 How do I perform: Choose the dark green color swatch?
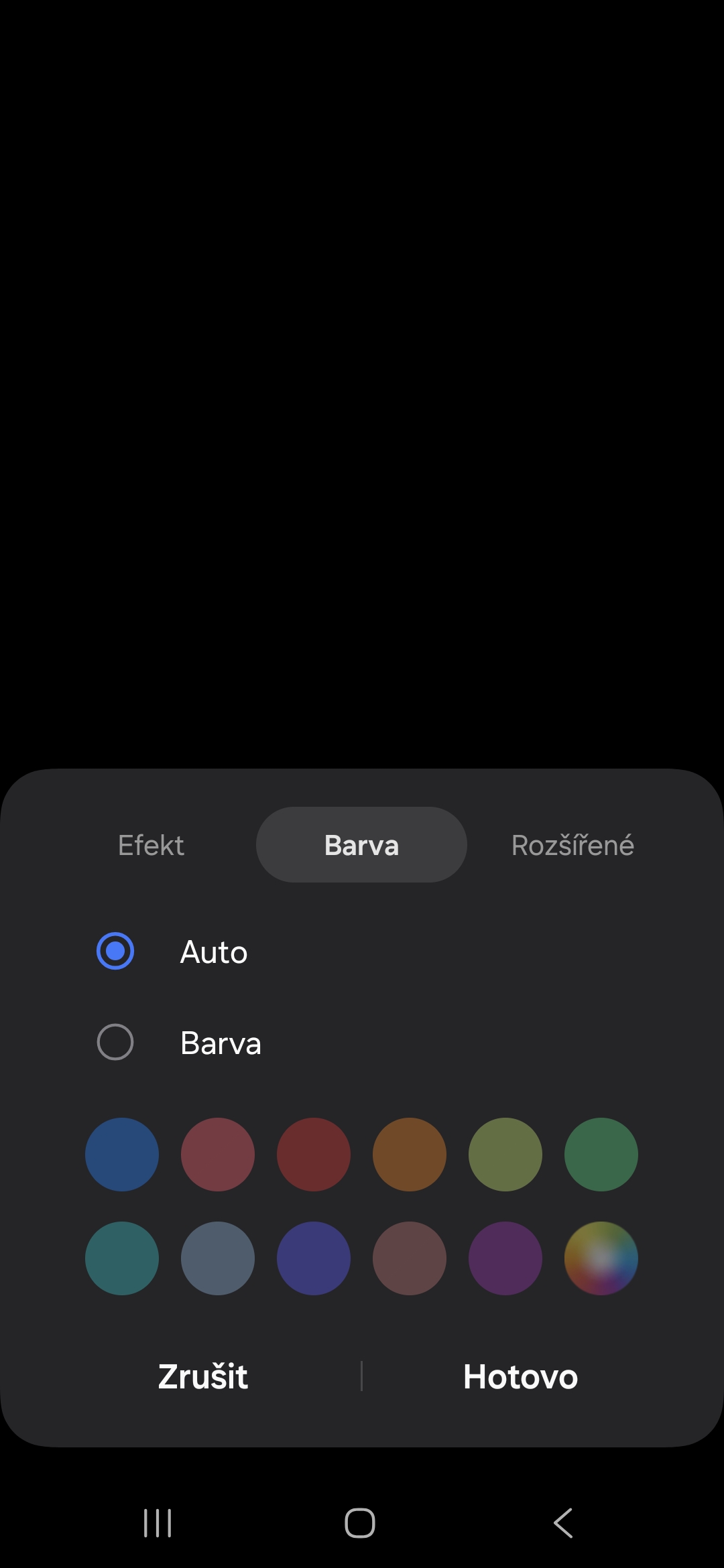[x=601, y=1154]
